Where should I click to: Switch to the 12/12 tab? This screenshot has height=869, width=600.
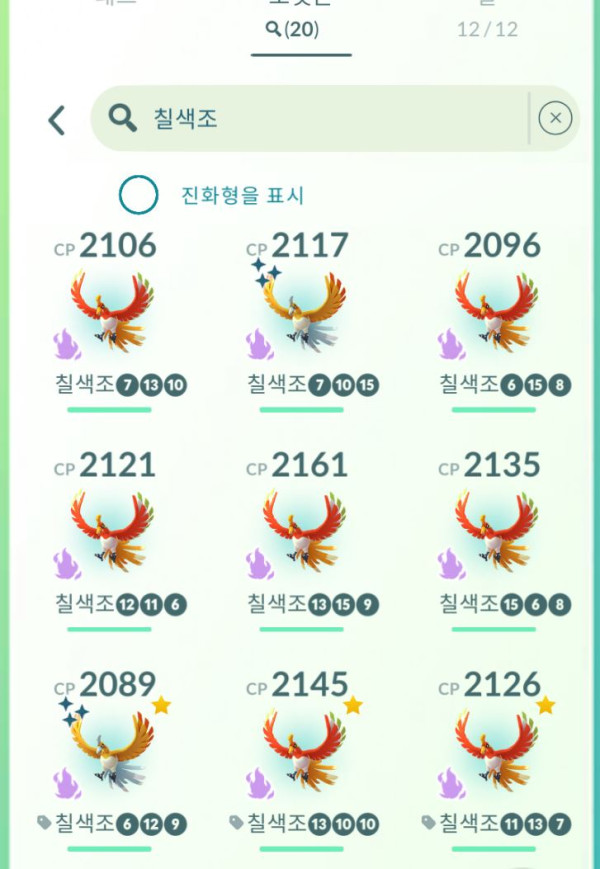point(487,29)
